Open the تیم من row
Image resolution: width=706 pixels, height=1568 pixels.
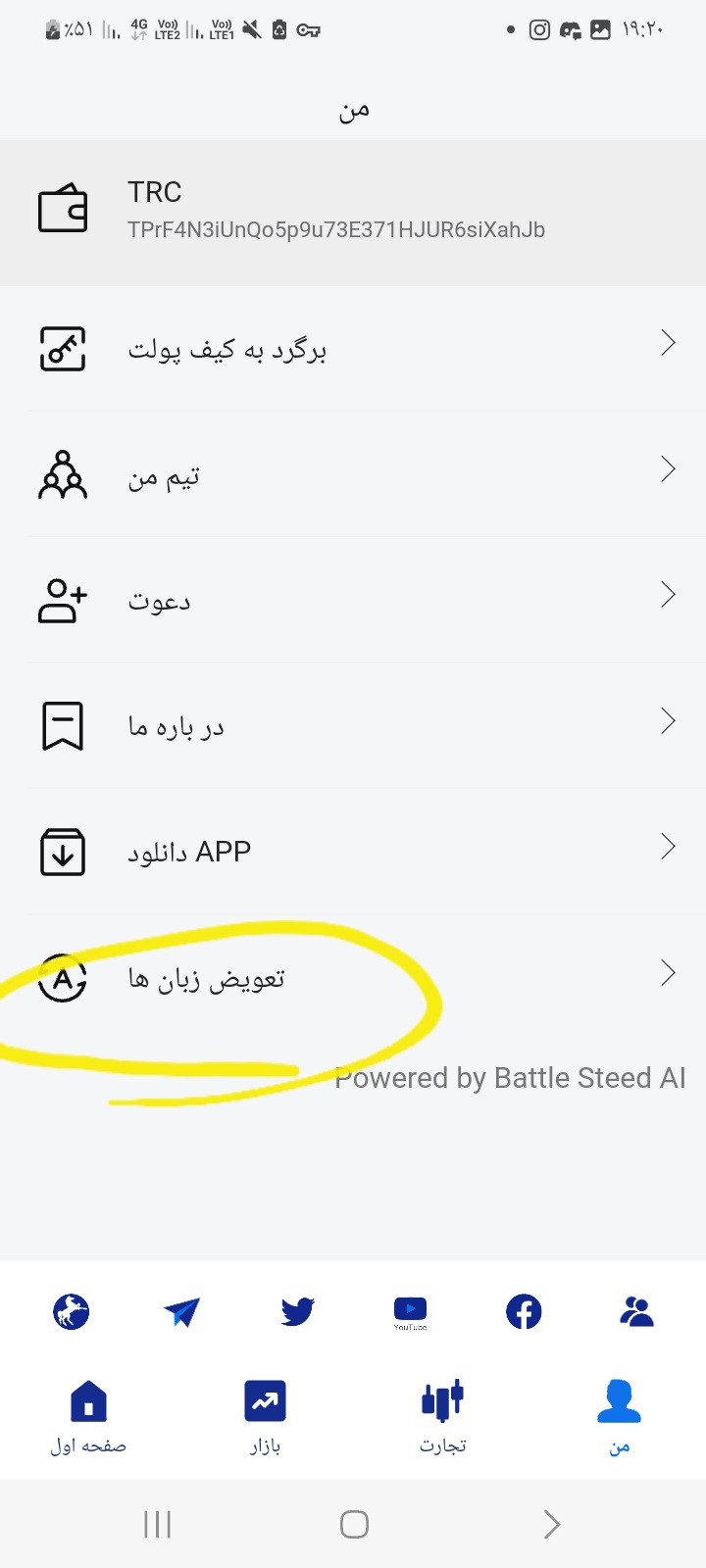click(353, 474)
